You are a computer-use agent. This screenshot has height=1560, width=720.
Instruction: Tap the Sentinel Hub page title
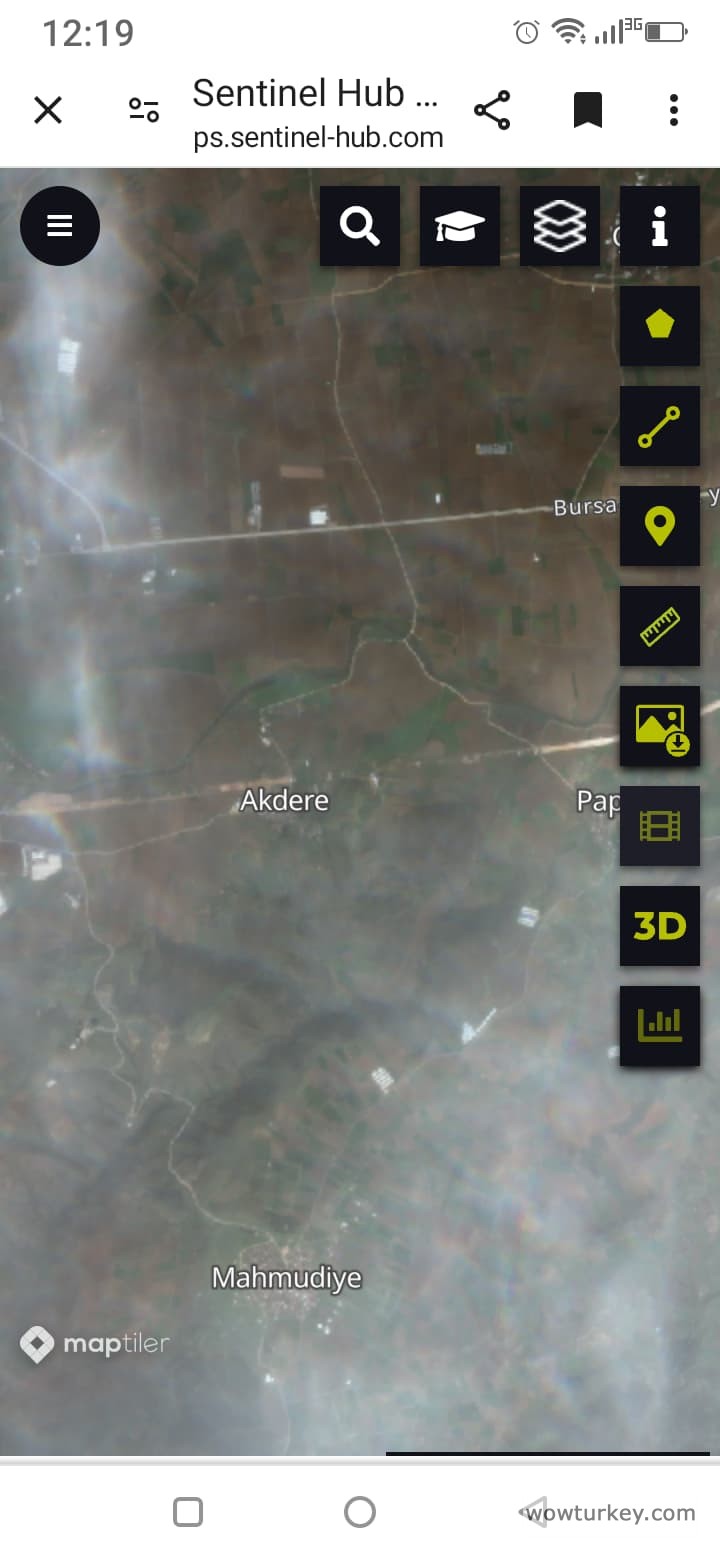click(x=317, y=93)
